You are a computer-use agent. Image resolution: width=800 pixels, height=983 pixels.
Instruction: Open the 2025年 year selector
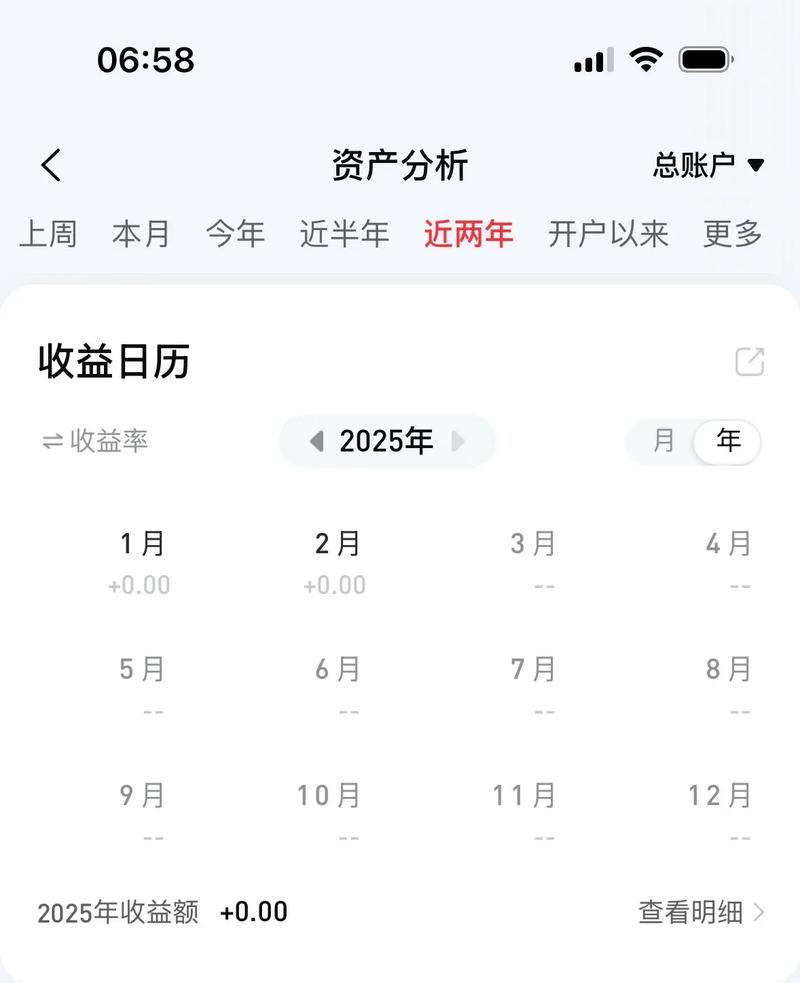(x=387, y=441)
